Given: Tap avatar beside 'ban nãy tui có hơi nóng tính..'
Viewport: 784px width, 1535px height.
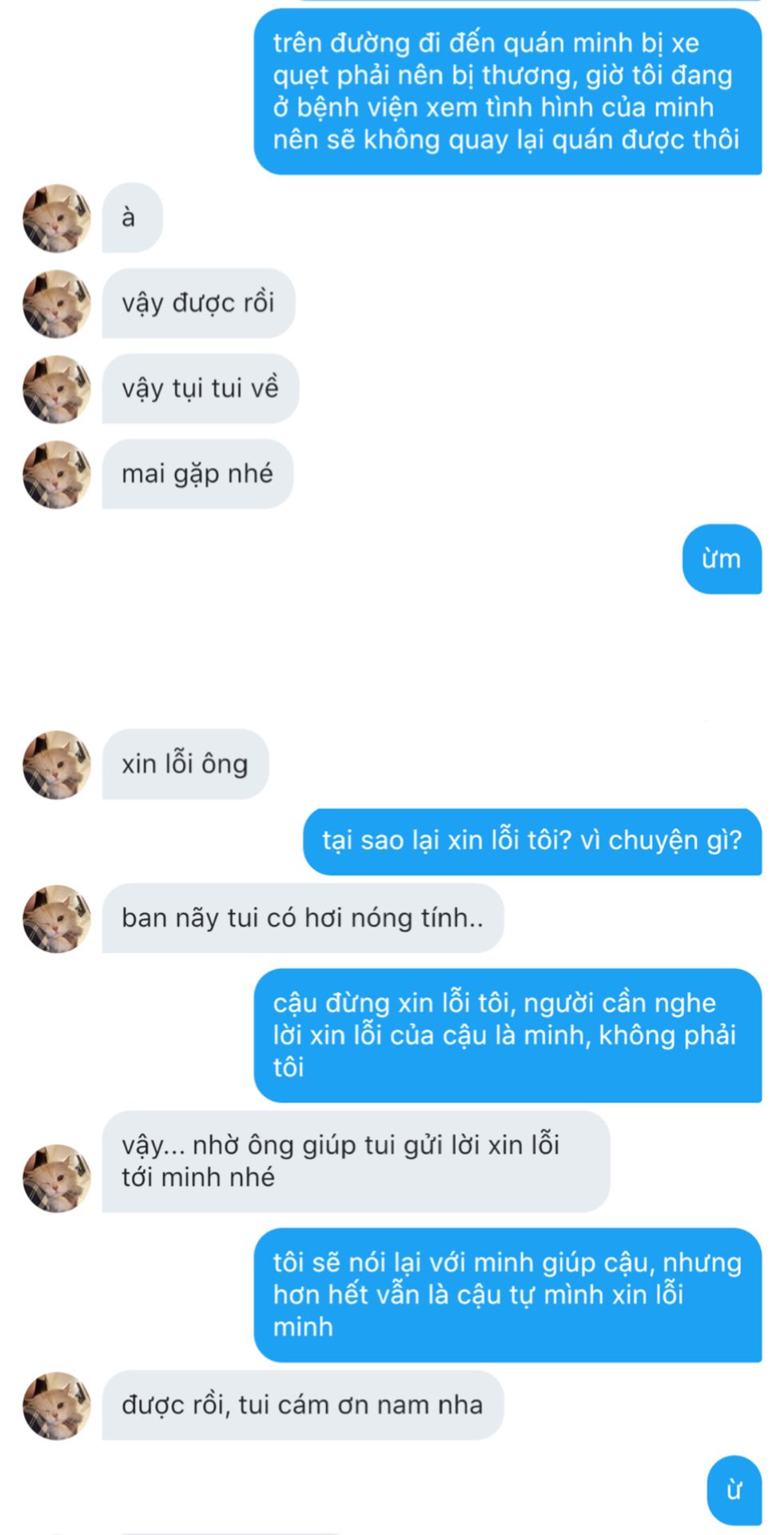Looking at the screenshot, I should 56,919.
